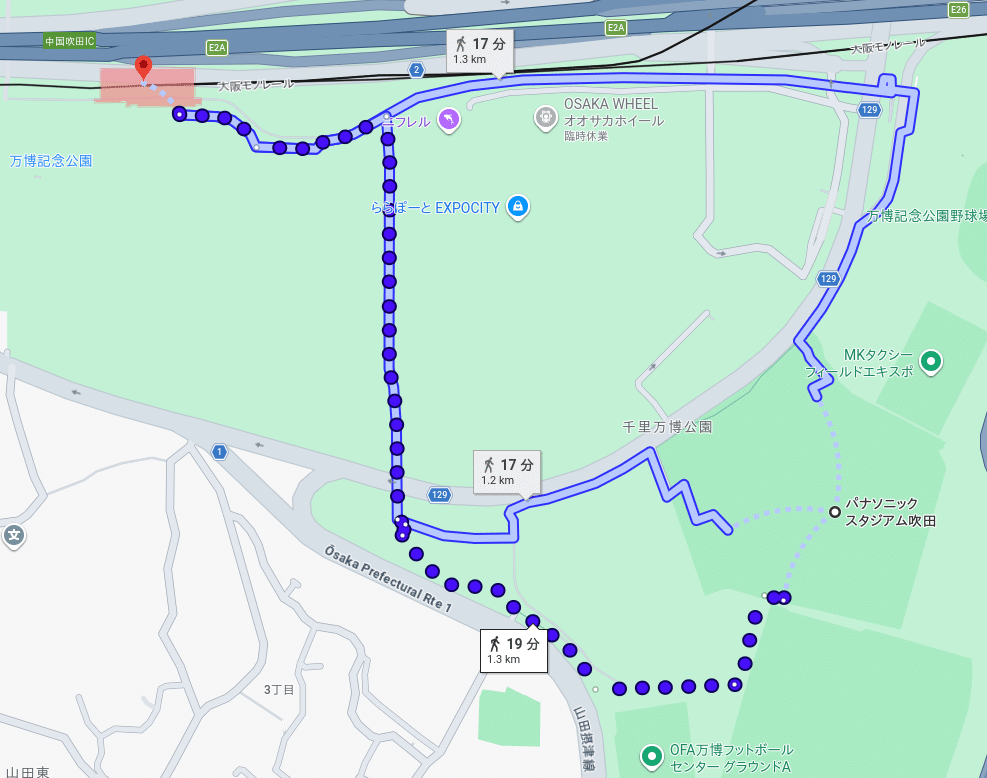The height and width of the screenshot is (778, 987).
Task: Select the northern 17 分 1.3 km route
Action: 480,51
